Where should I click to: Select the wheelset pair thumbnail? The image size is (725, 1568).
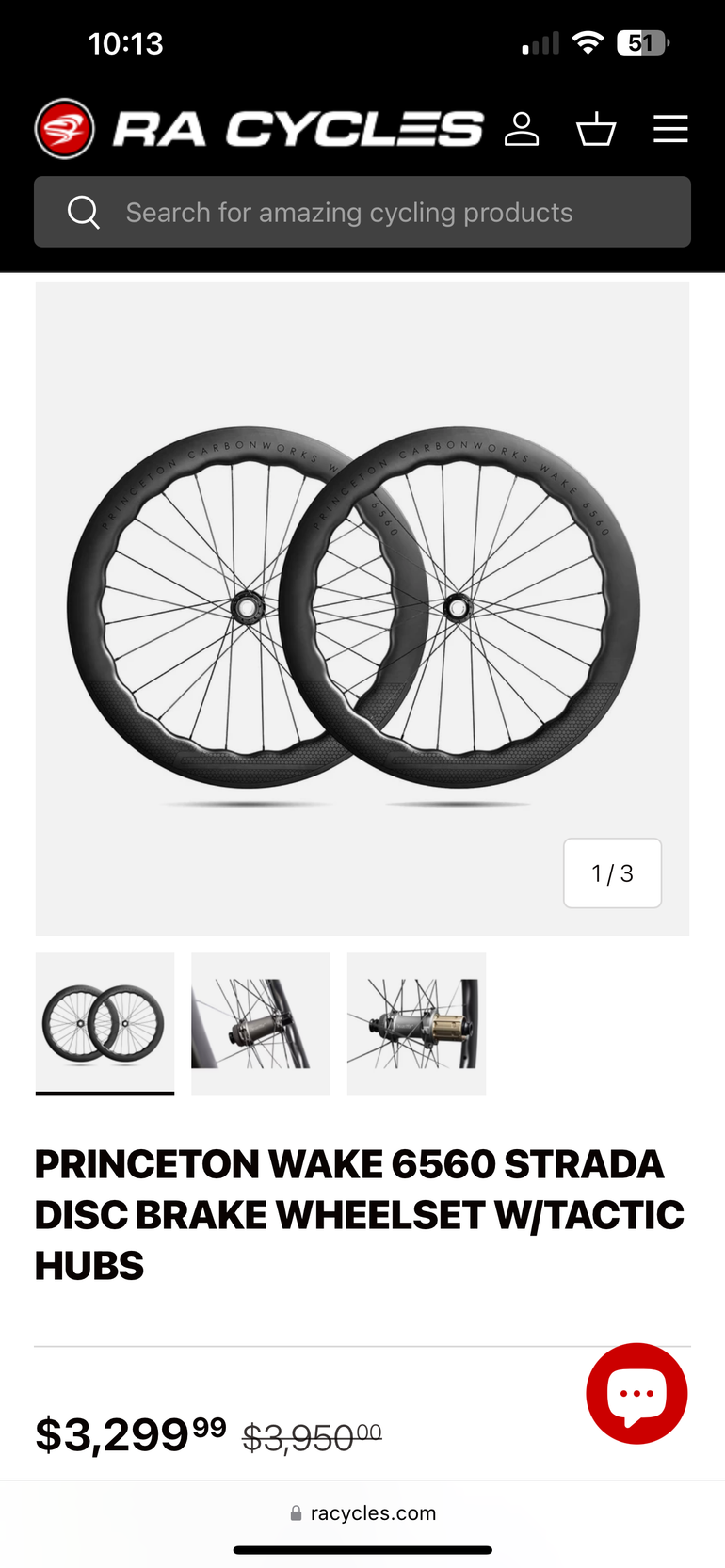point(105,1023)
